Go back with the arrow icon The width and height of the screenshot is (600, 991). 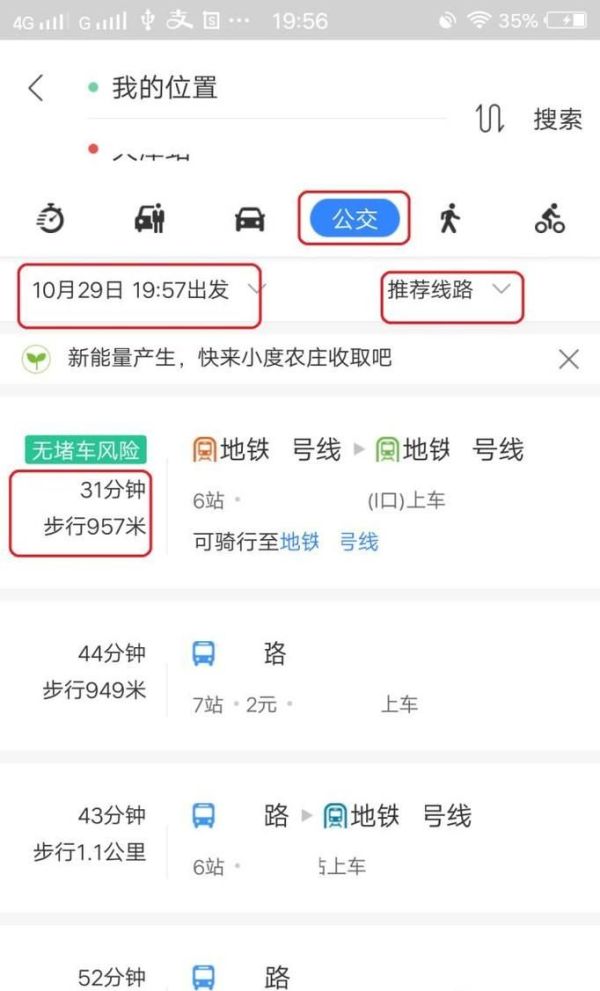pos(36,88)
